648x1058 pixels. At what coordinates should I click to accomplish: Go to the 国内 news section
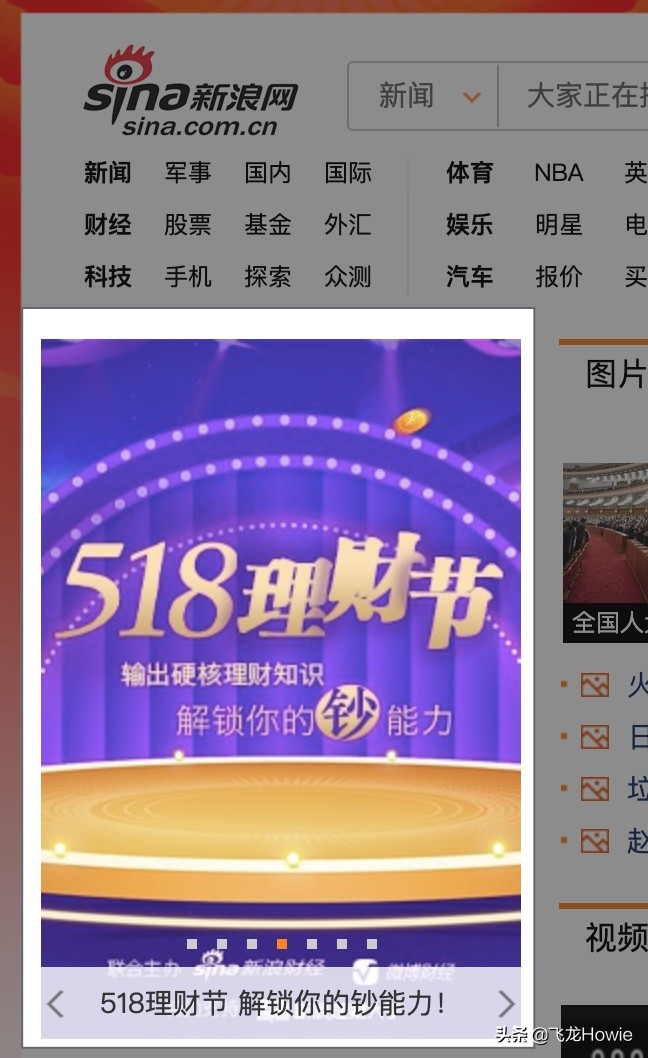tap(268, 173)
